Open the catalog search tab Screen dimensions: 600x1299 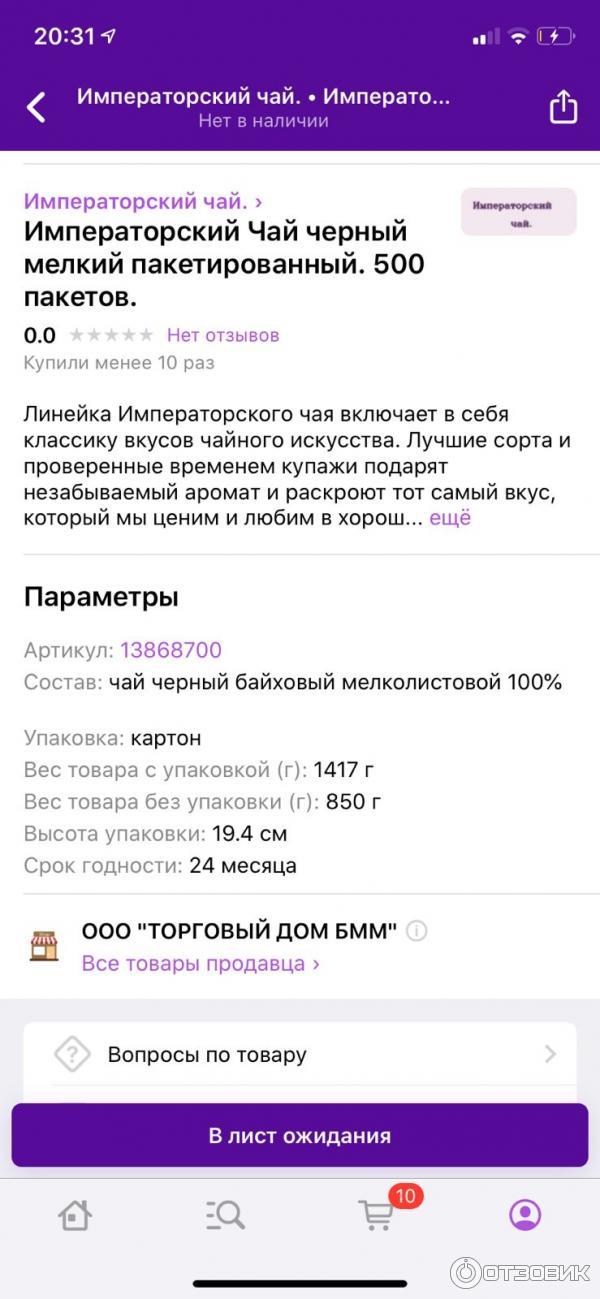click(225, 1215)
